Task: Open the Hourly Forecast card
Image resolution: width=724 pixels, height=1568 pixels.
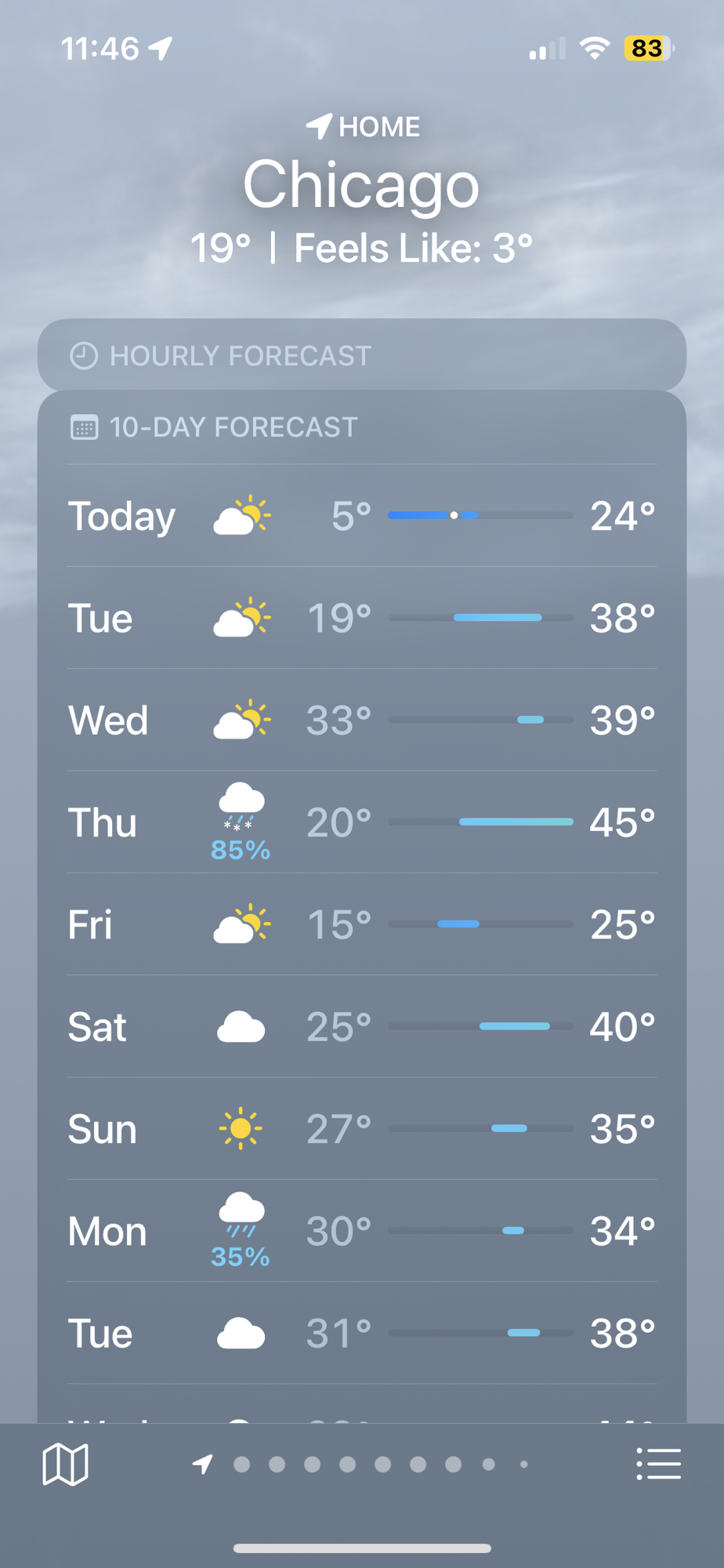Action: pos(361,356)
